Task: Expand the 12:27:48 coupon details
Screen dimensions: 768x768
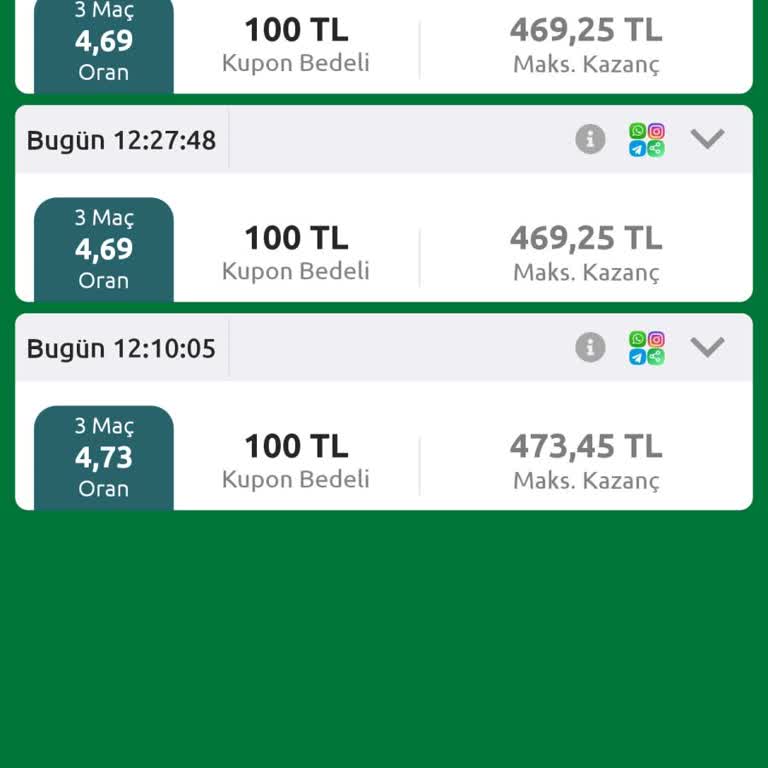Action: tap(707, 139)
